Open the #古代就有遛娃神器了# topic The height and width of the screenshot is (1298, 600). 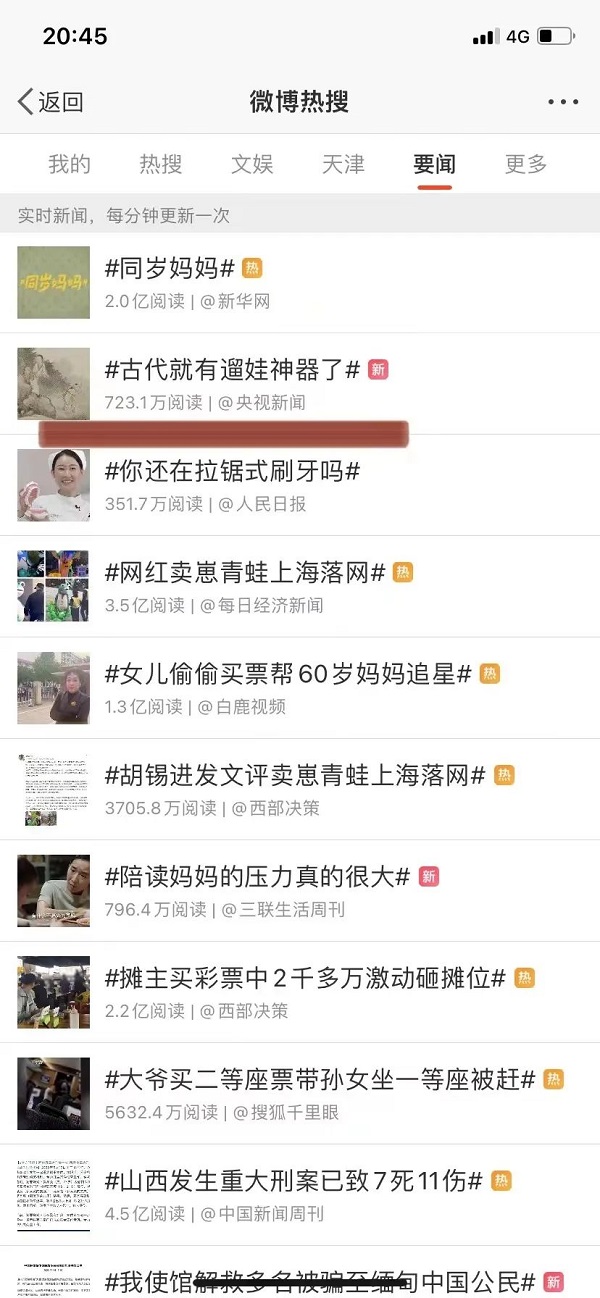point(232,369)
